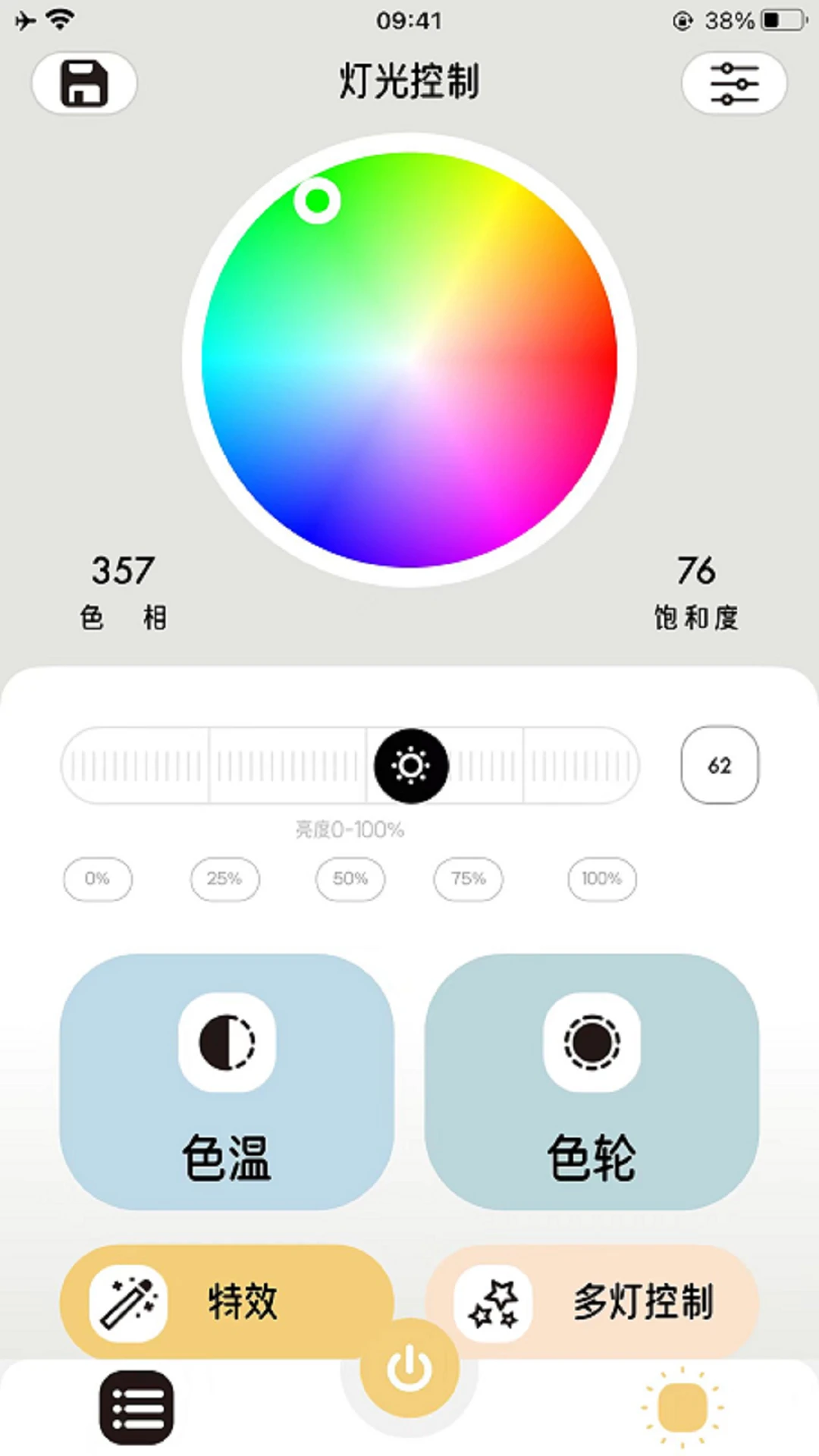Tap the brightness slider sun knob
Image resolution: width=819 pixels, height=1456 pixels.
pyautogui.click(x=411, y=766)
